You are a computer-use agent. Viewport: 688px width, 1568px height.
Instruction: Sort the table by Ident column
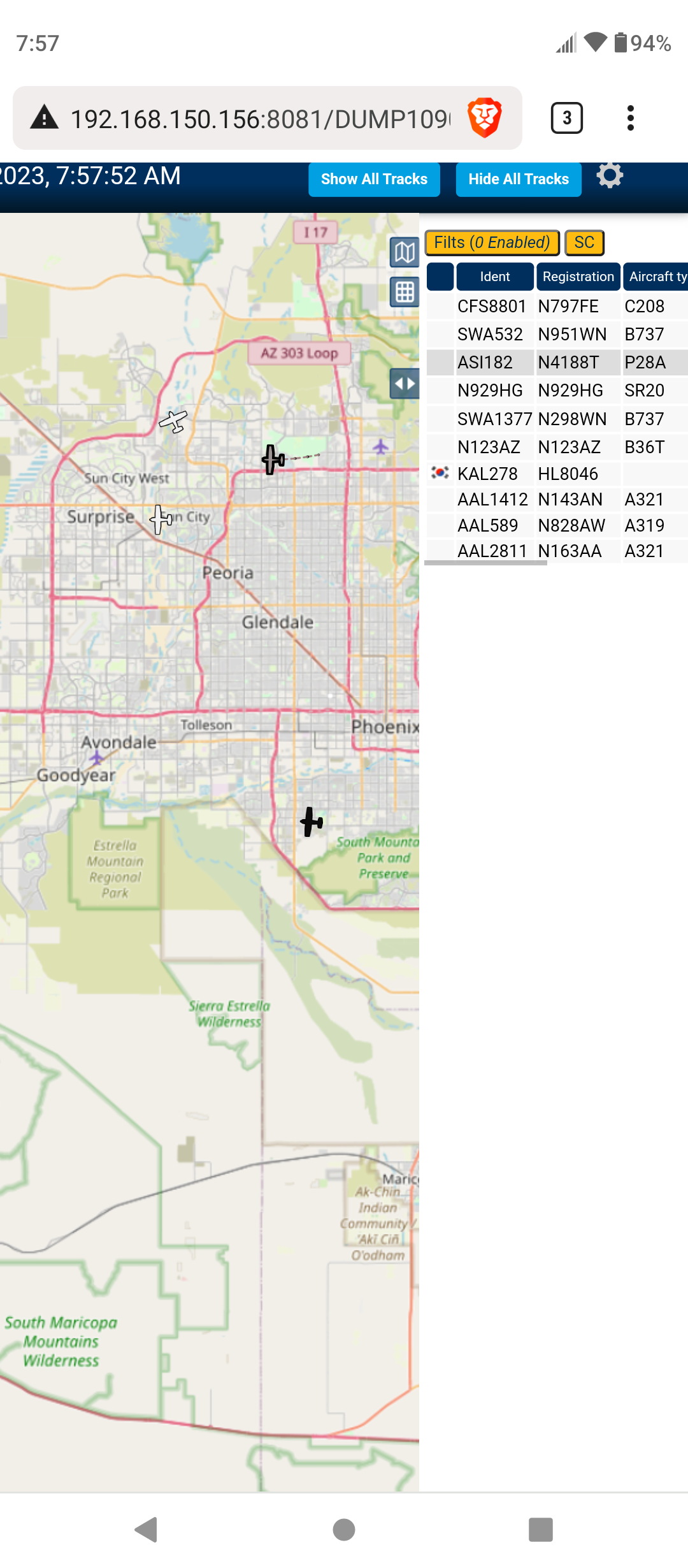(x=495, y=277)
